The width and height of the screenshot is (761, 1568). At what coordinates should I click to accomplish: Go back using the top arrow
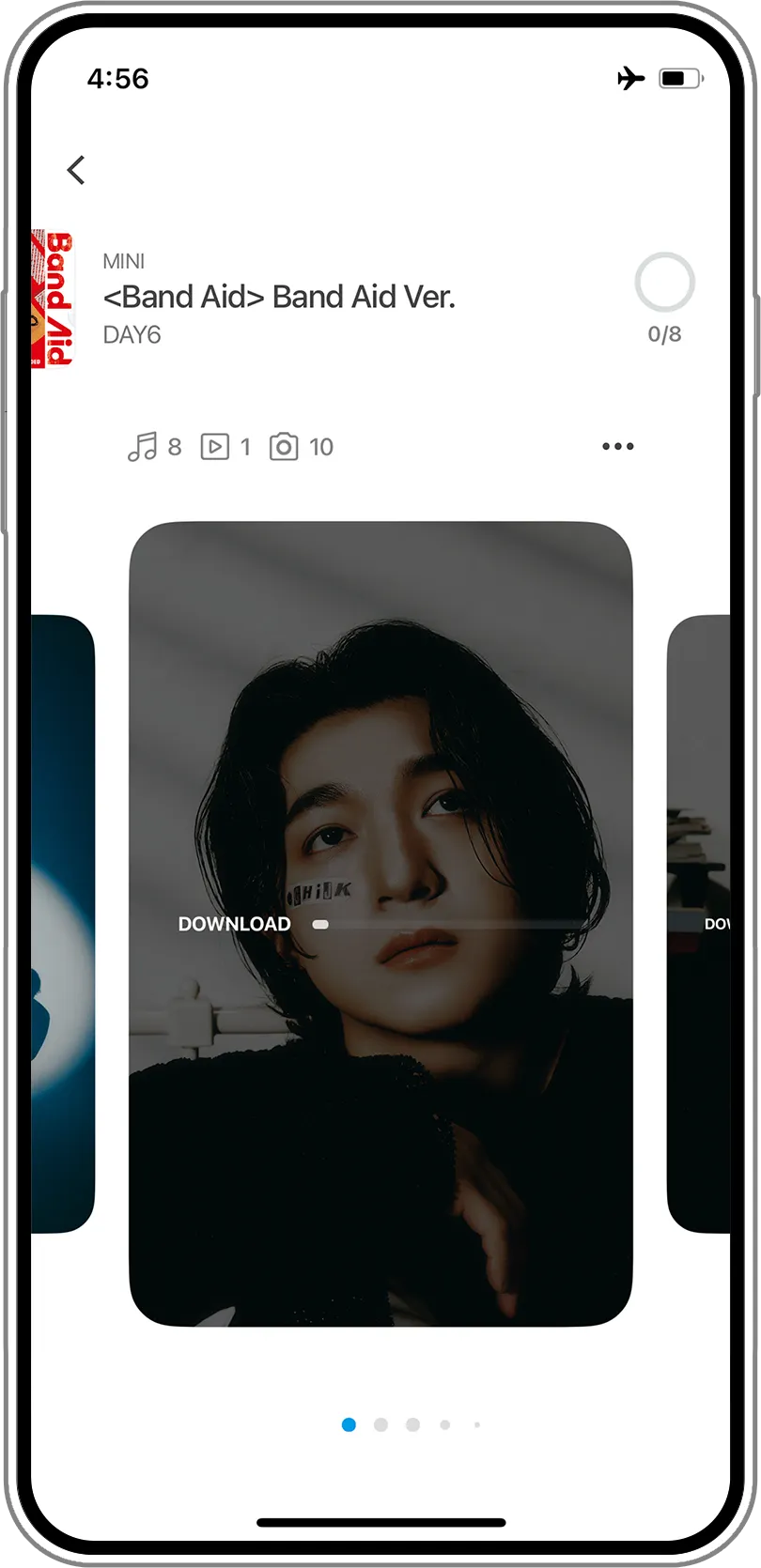tap(76, 170)
